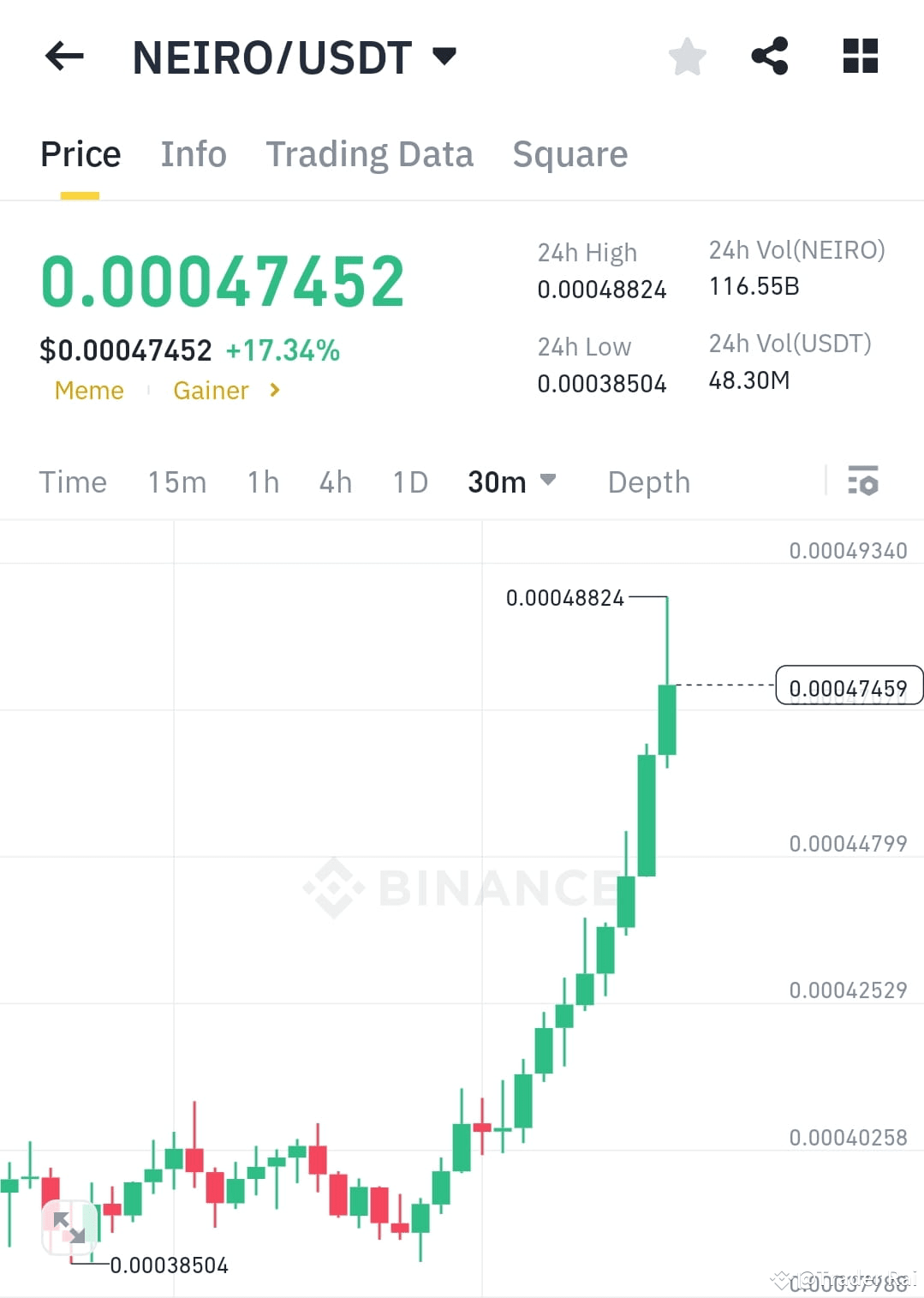Image resolution: width=924 pixels, height=1298 pixels.
Task: Tap the back arrow to exit NEIRO/USDT
Action: pyautogui.click(x=63, y=56)
